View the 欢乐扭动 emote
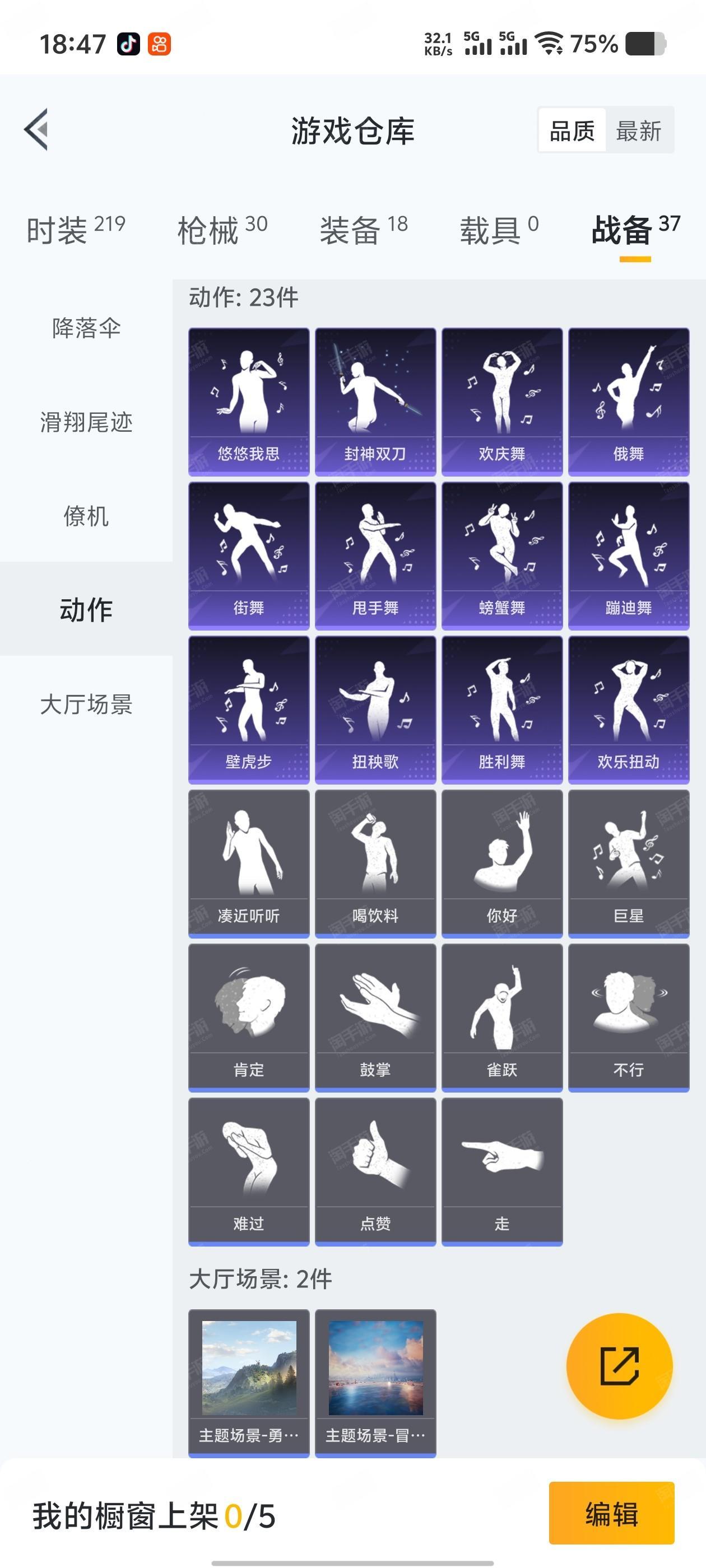This screenshot has height=1568, width=706. (629, 710)
